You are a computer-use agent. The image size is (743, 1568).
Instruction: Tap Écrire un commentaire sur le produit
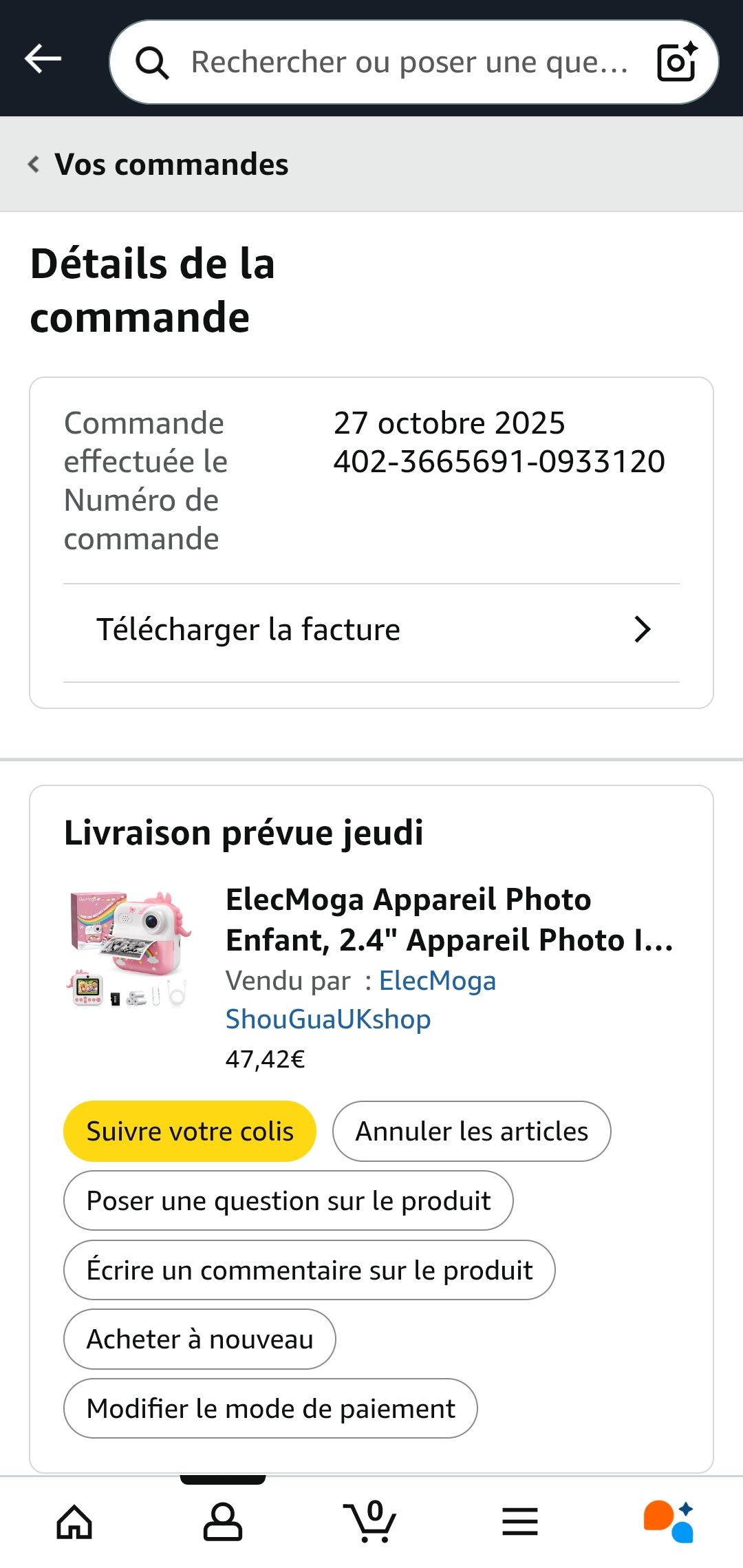309,1271
